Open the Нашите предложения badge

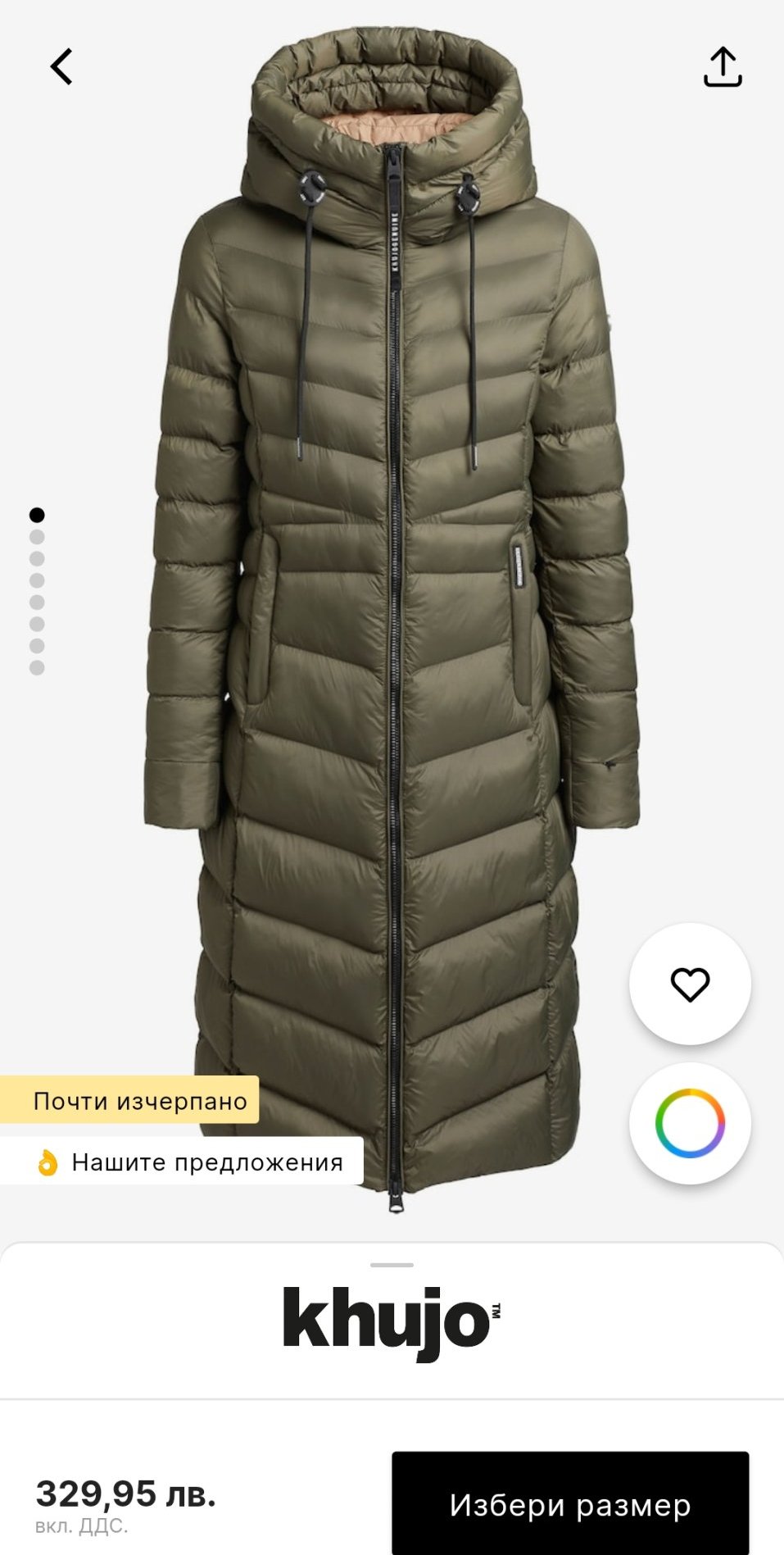coord(188,1162)
